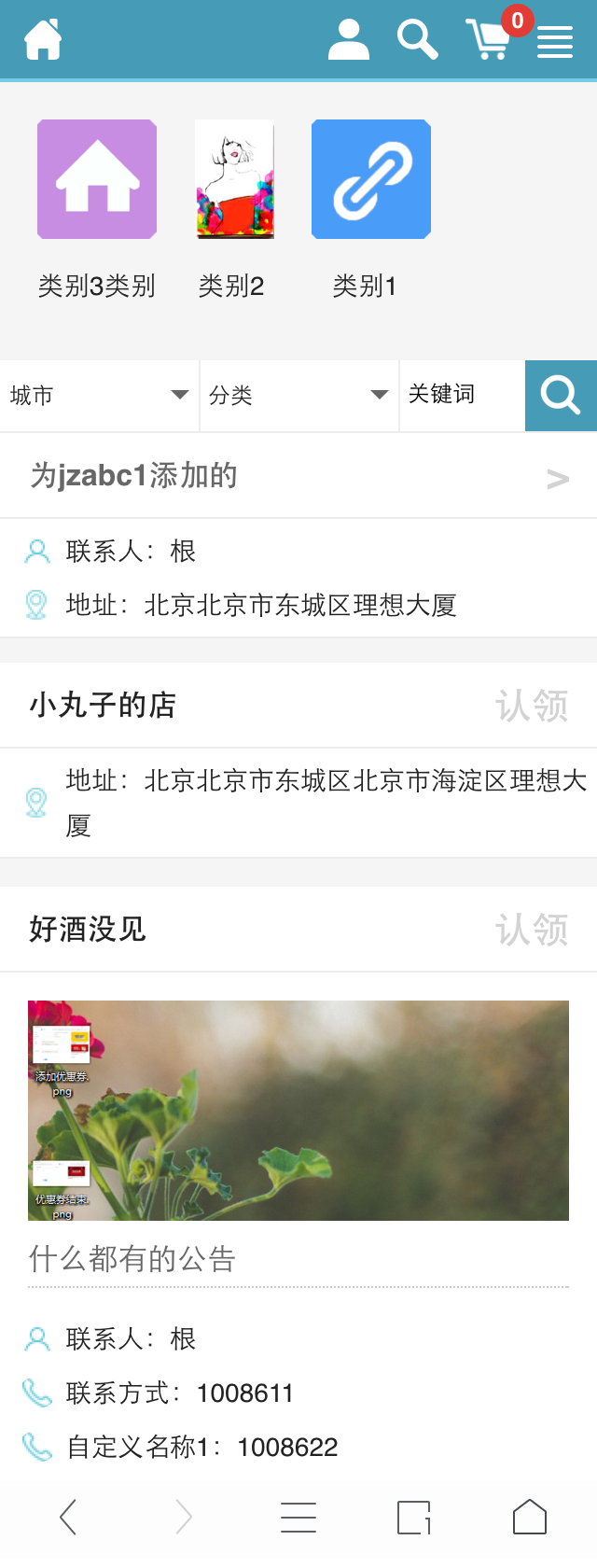Submit the filter search button

click(561, 396)
